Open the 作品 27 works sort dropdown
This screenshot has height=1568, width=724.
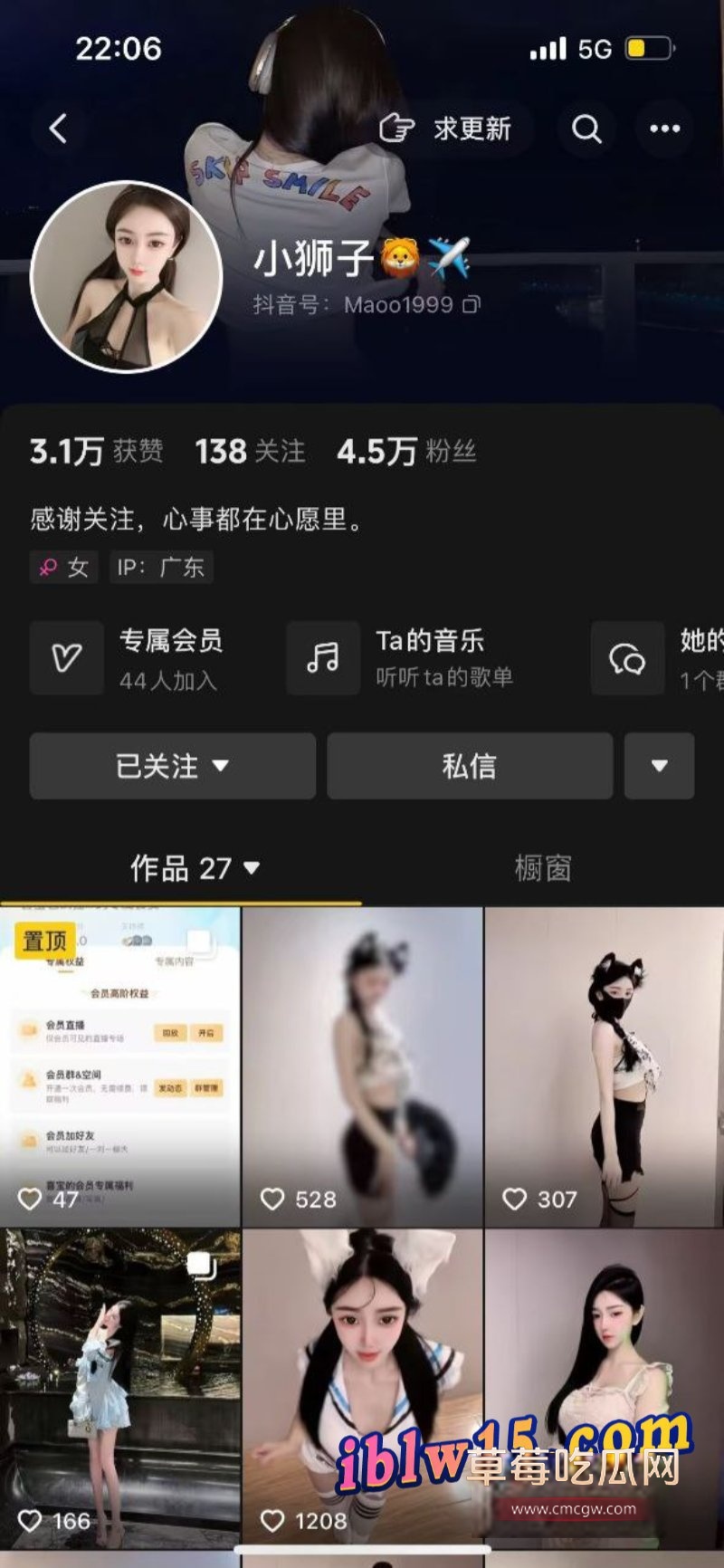tap(195, 868)
